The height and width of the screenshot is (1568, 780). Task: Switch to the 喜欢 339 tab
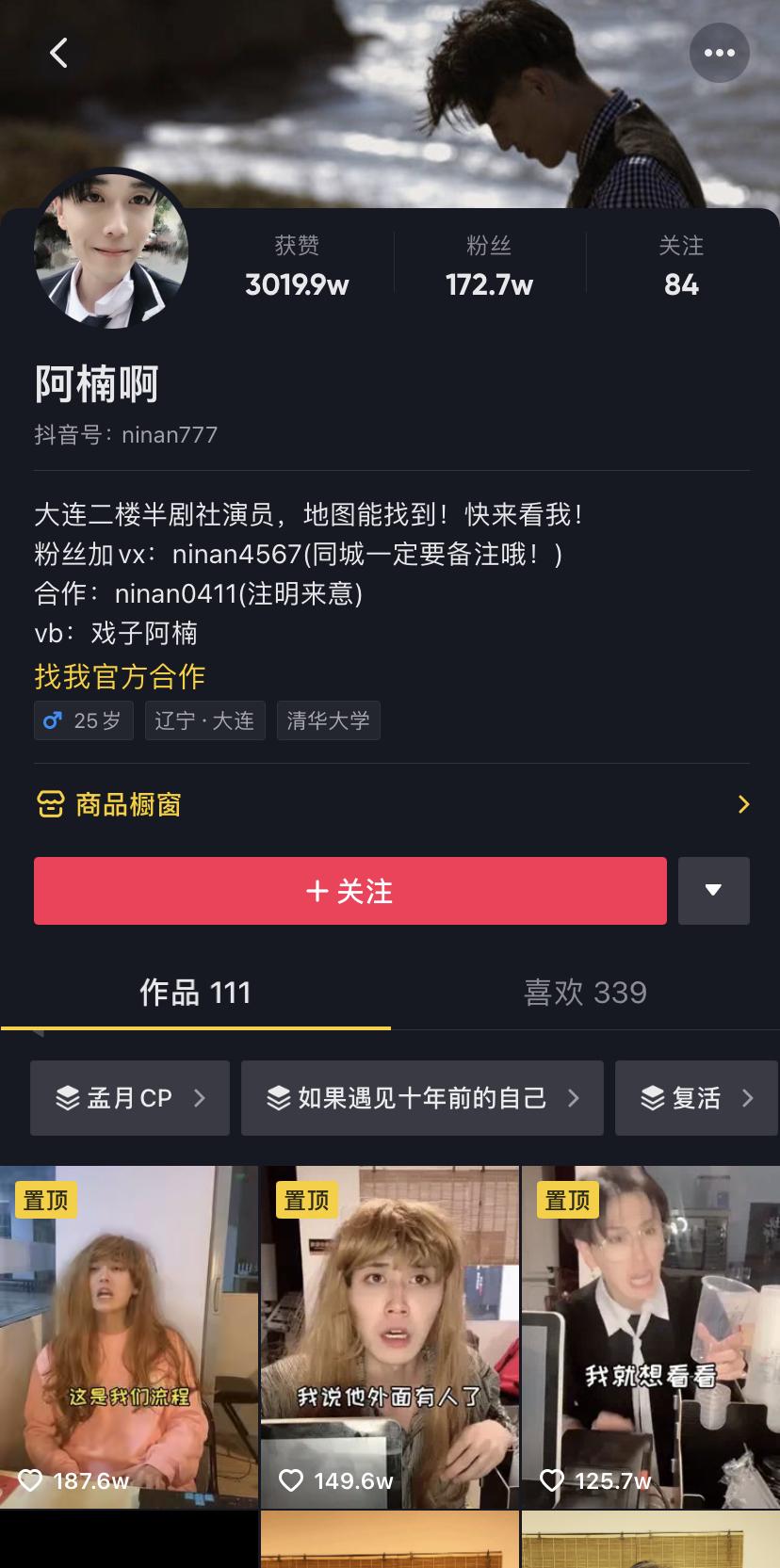[x=585, y=992]
